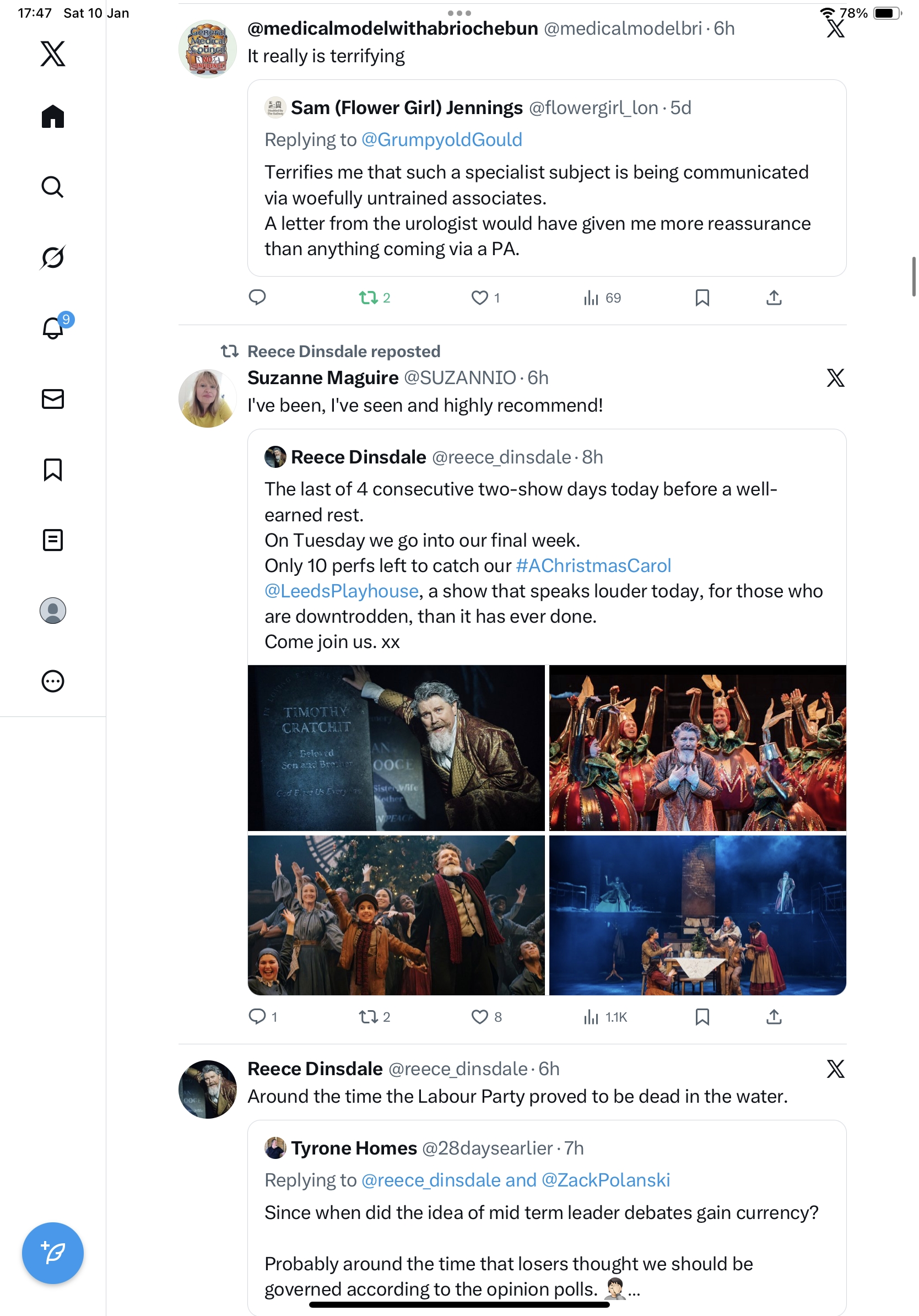
Task: Open the @LeedsPlayhouse mention
Action: [342, 591]
